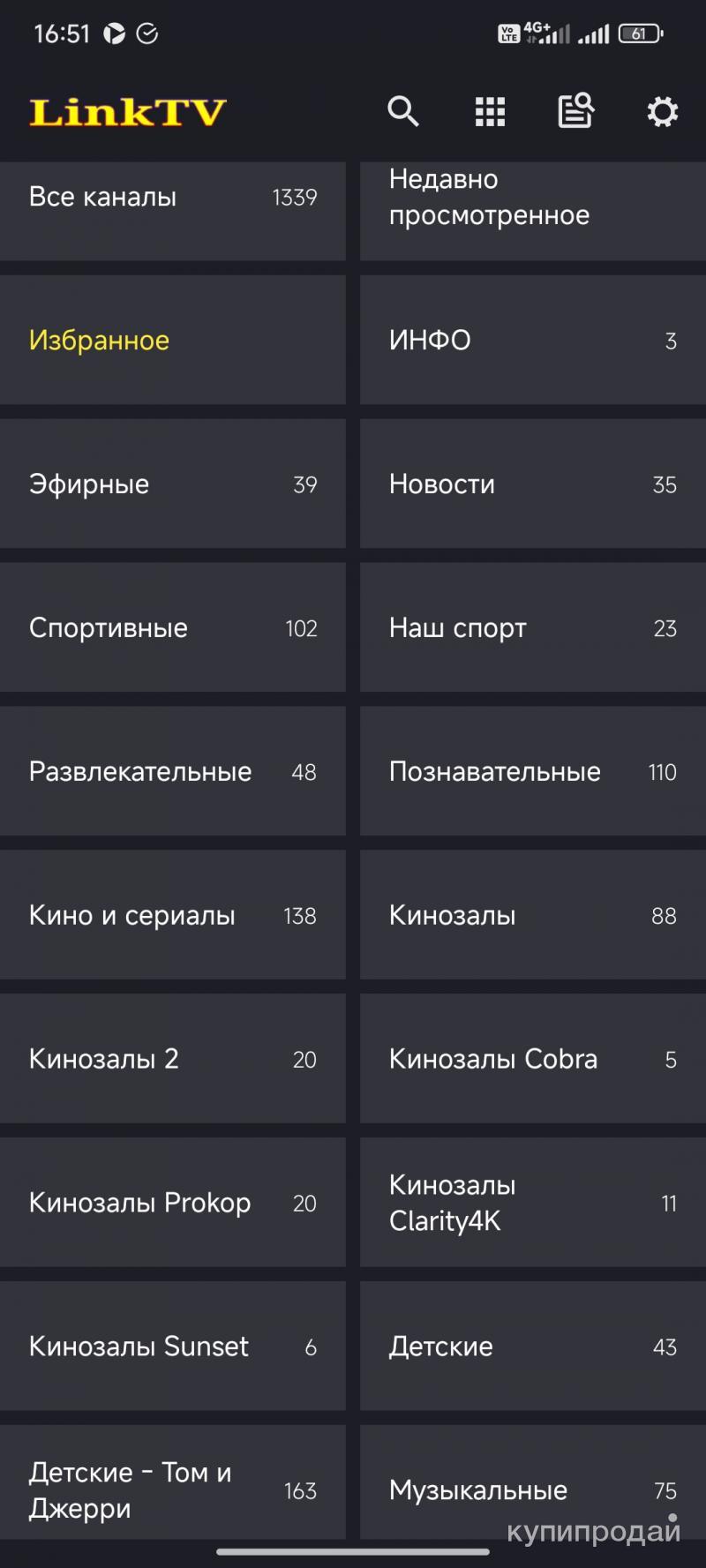
Task: Switch to the grid view icon
Action: tap(490, 111)
